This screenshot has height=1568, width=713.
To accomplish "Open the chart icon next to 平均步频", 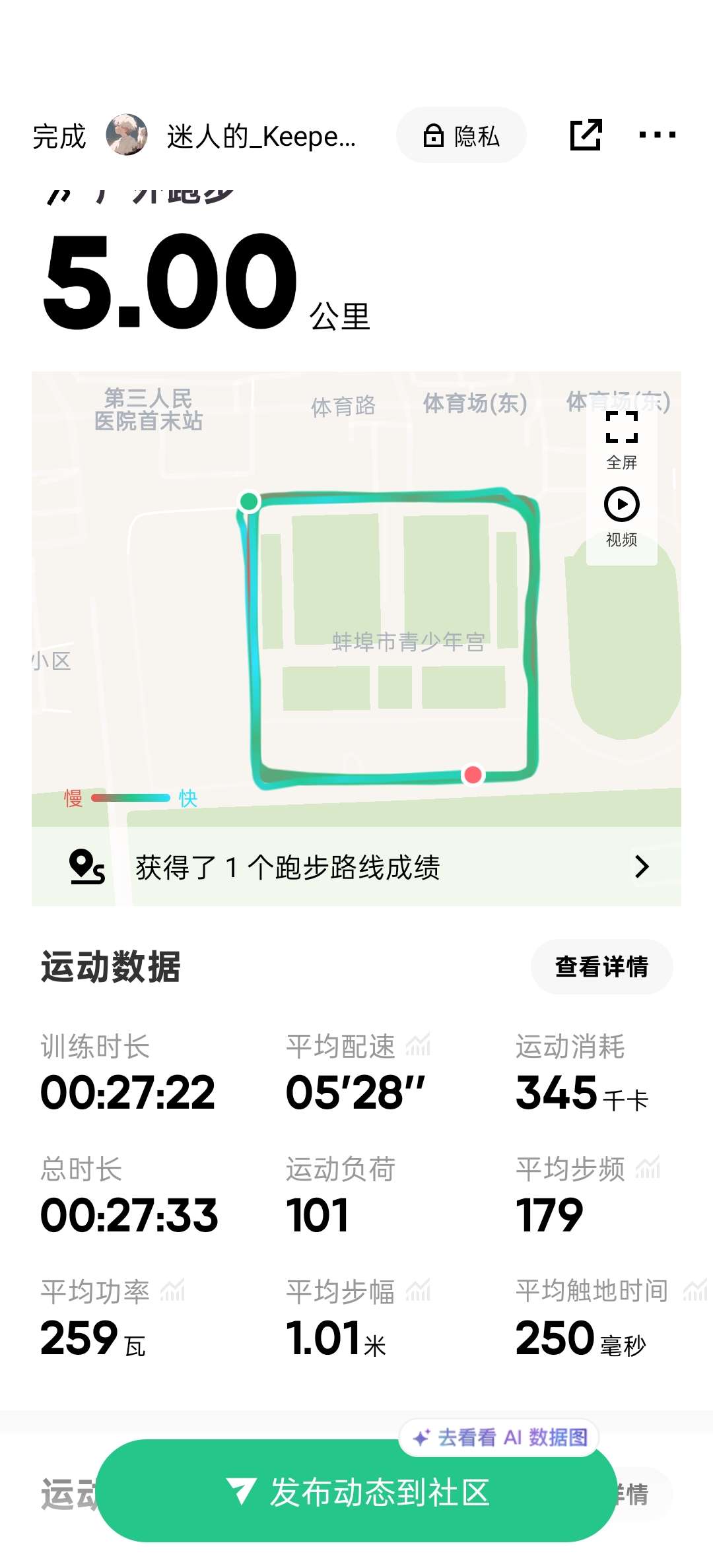I will pos(648,1167).
